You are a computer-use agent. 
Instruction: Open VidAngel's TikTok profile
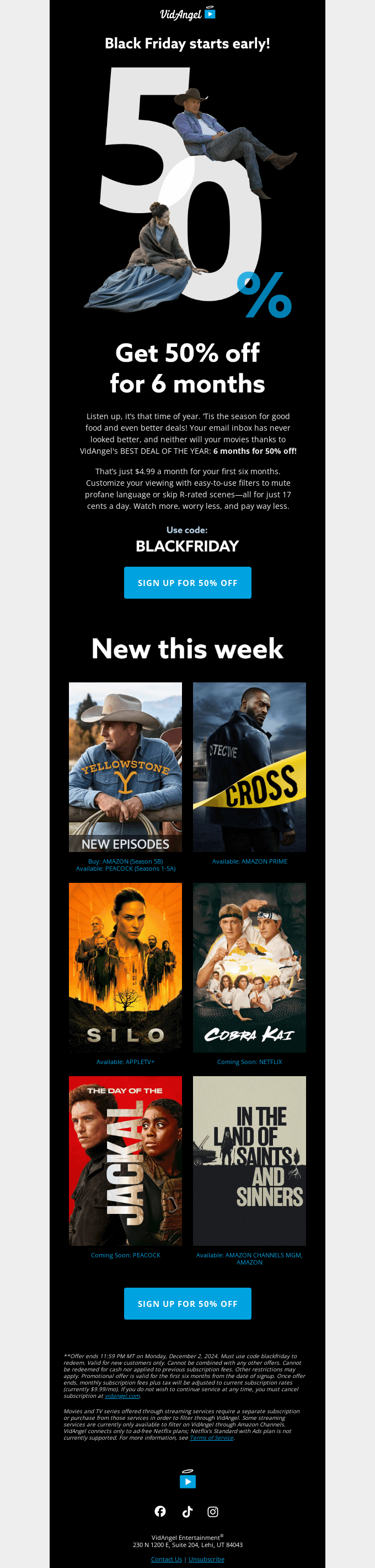pyautogui.click(x=187, y=1511)
